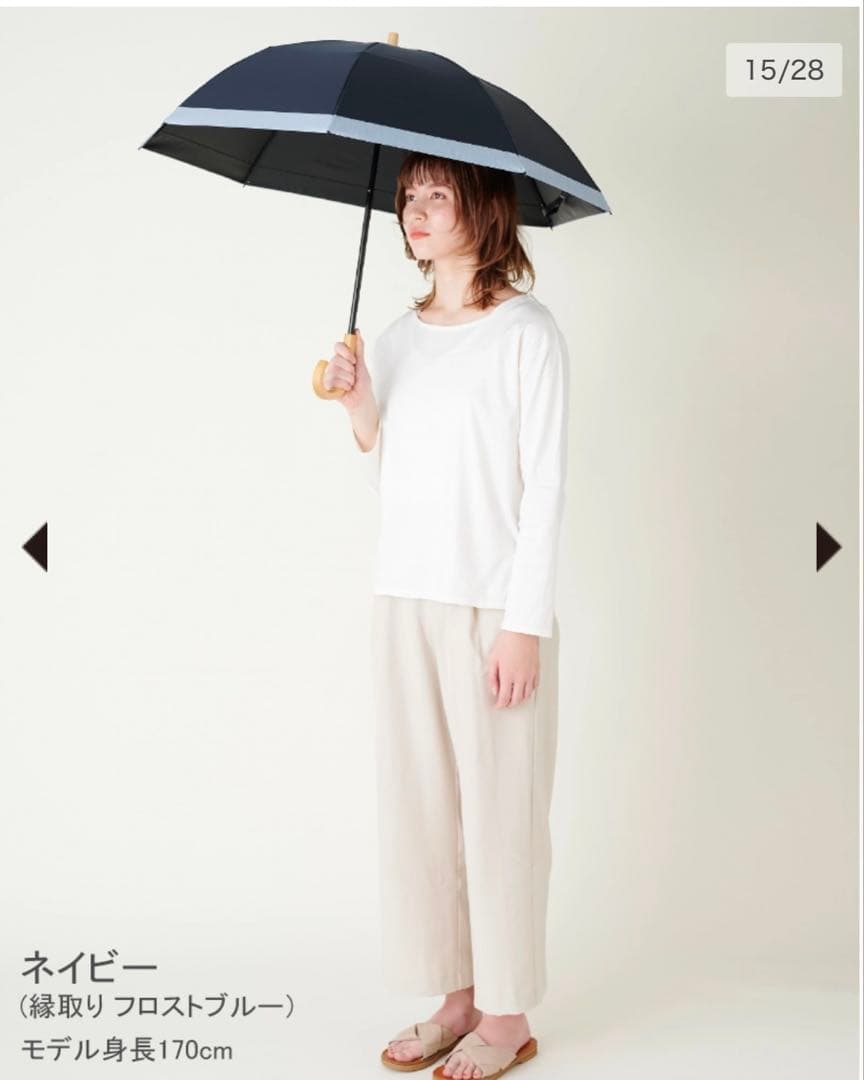Show the next product image

tap(828, 547)
